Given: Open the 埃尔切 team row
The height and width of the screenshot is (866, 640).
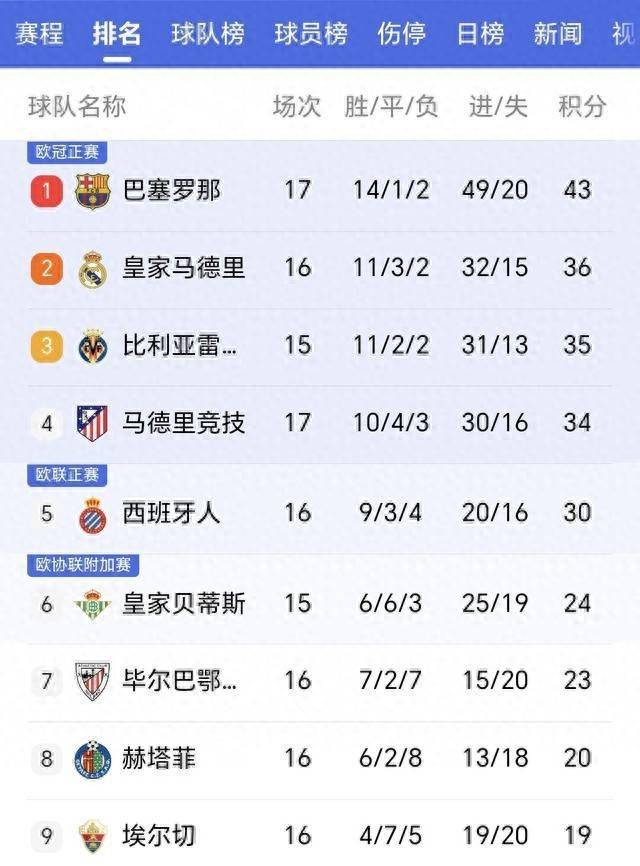Looking at the screenshot, I should point(159,835).
